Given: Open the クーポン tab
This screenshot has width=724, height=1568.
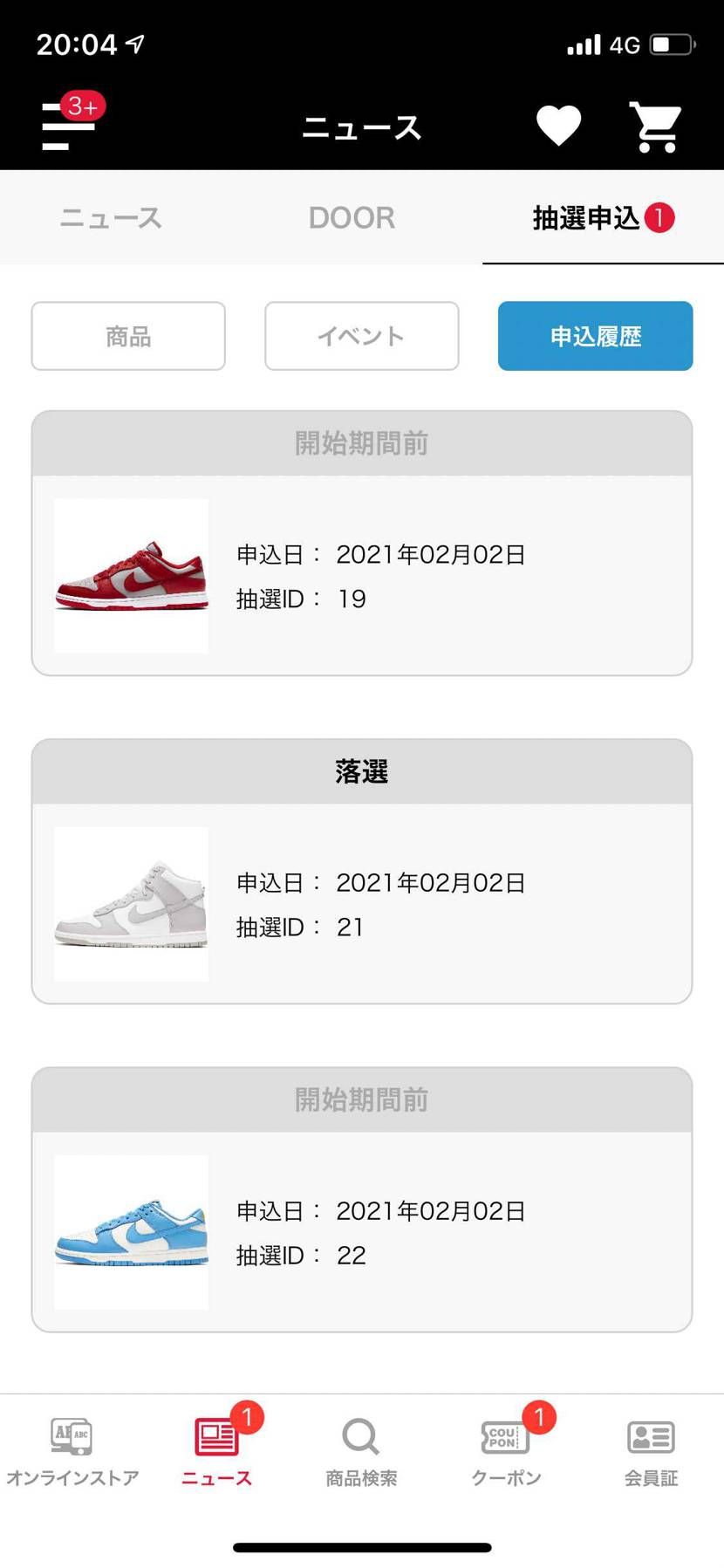Looking at the screenshot, I should click(x=506, y=1452).
